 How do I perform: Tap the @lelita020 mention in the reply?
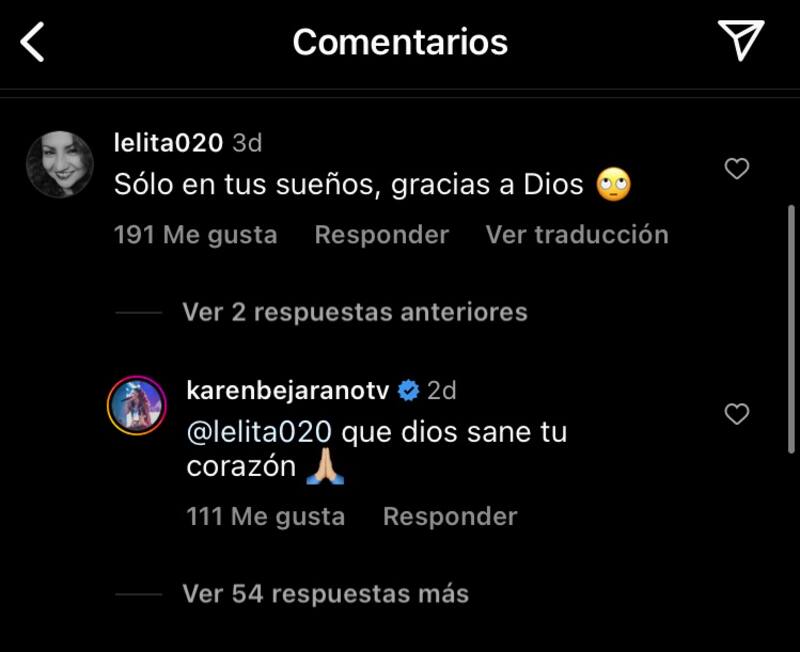pos(259,432)
